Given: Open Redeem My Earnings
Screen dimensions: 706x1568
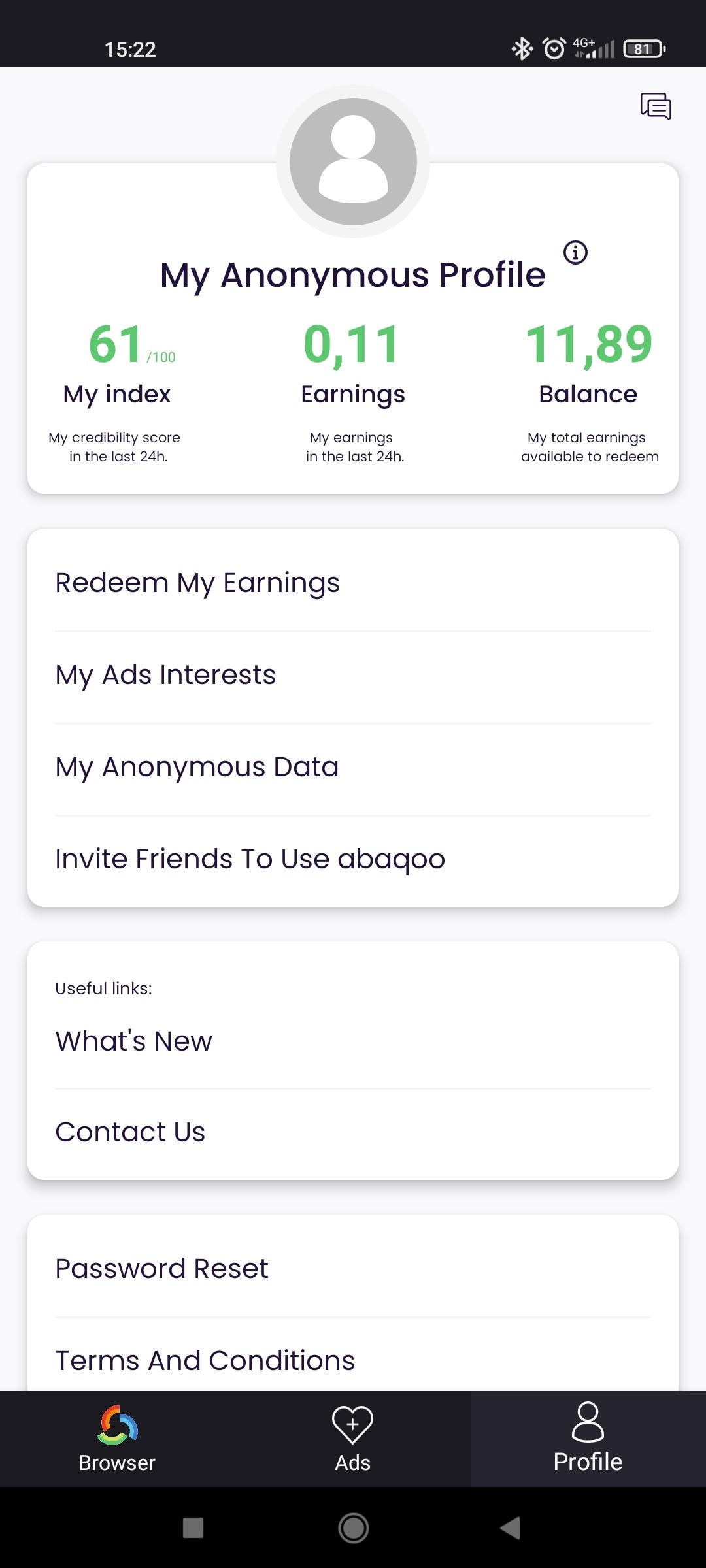Looking at the screenshot, I should coord(353,582).
